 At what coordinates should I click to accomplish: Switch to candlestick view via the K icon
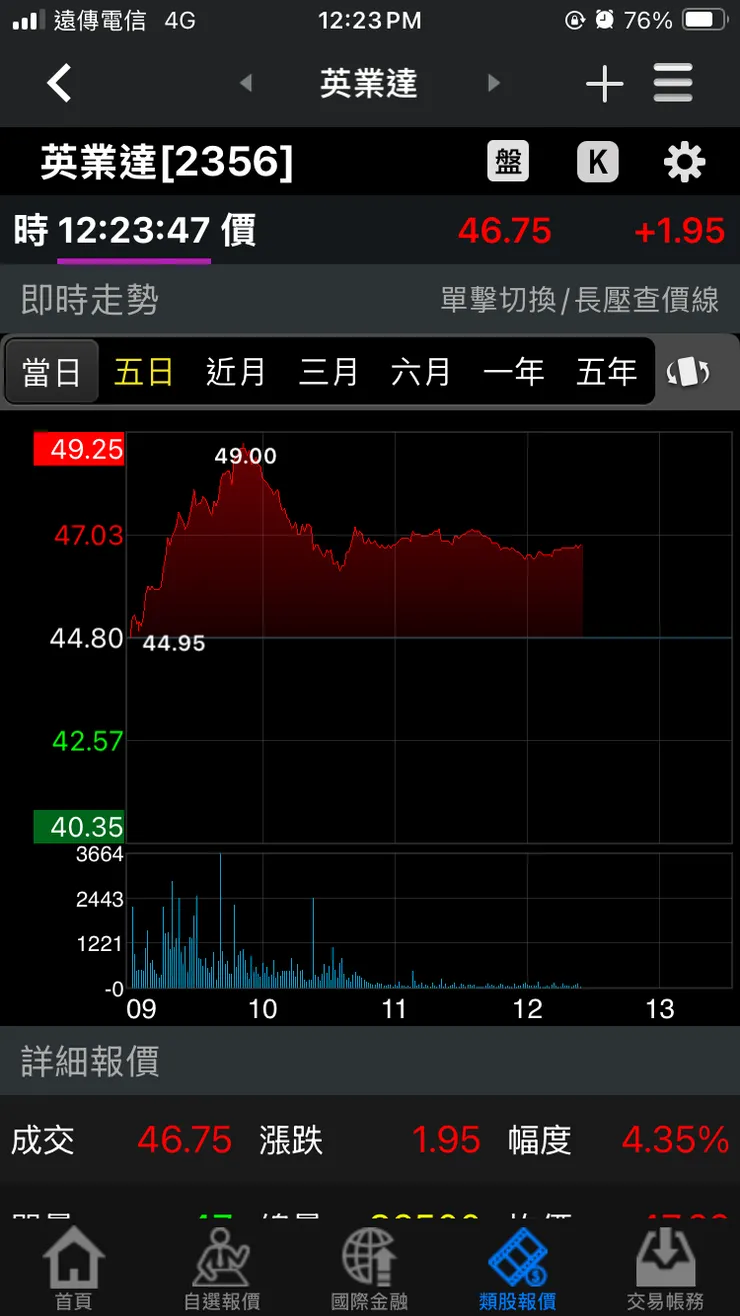(597, 161)
